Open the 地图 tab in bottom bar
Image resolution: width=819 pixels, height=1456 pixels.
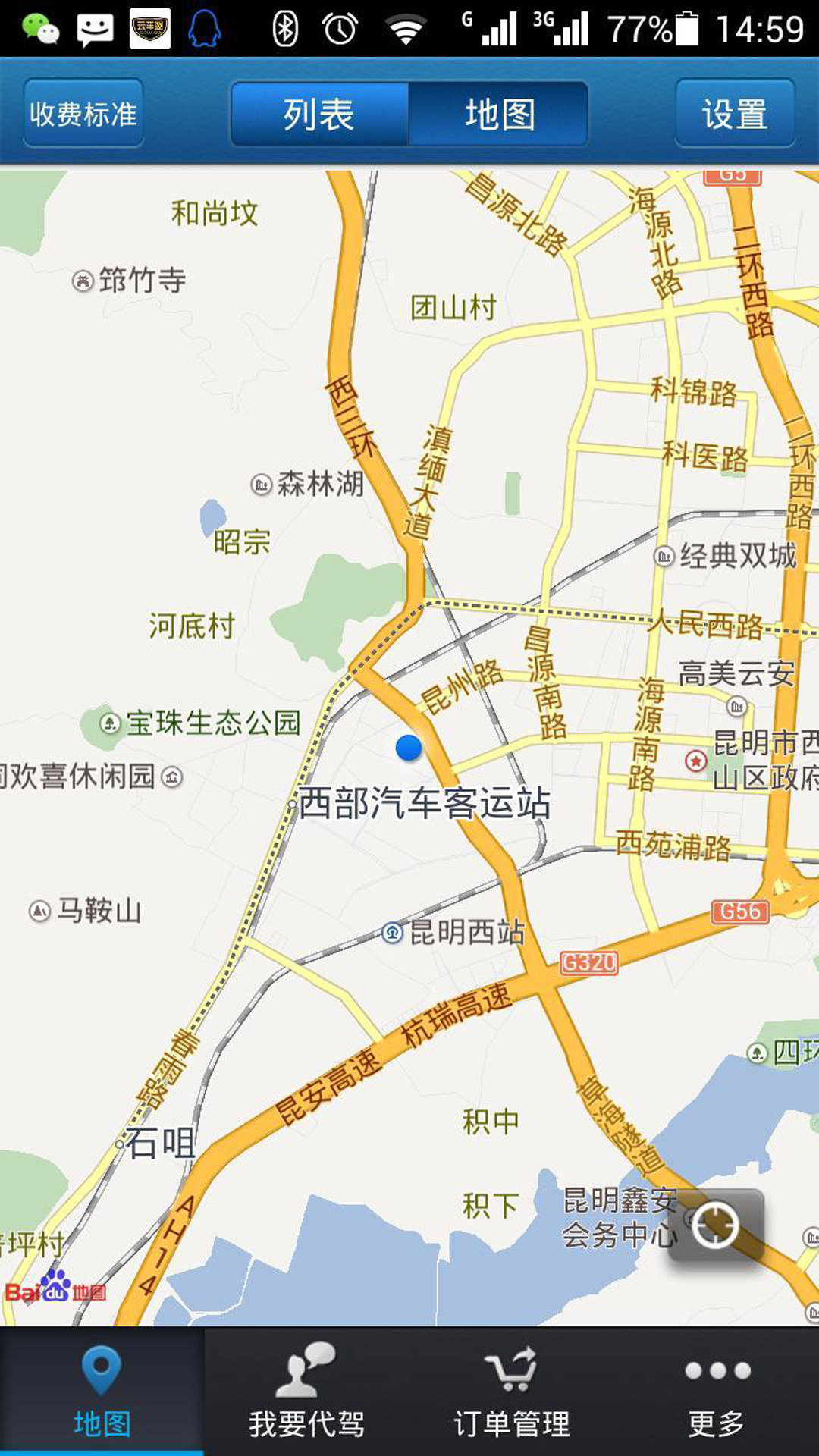[102, 1392]
